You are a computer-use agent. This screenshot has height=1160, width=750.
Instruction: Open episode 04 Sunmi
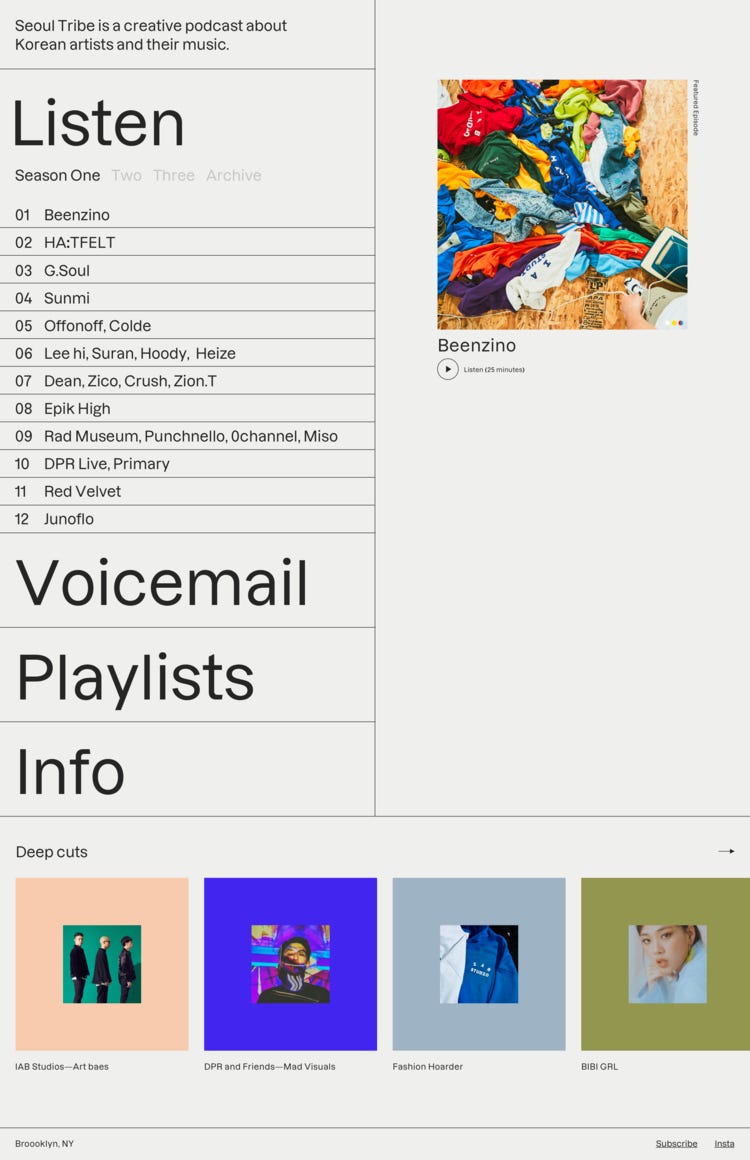coord(67,298)
